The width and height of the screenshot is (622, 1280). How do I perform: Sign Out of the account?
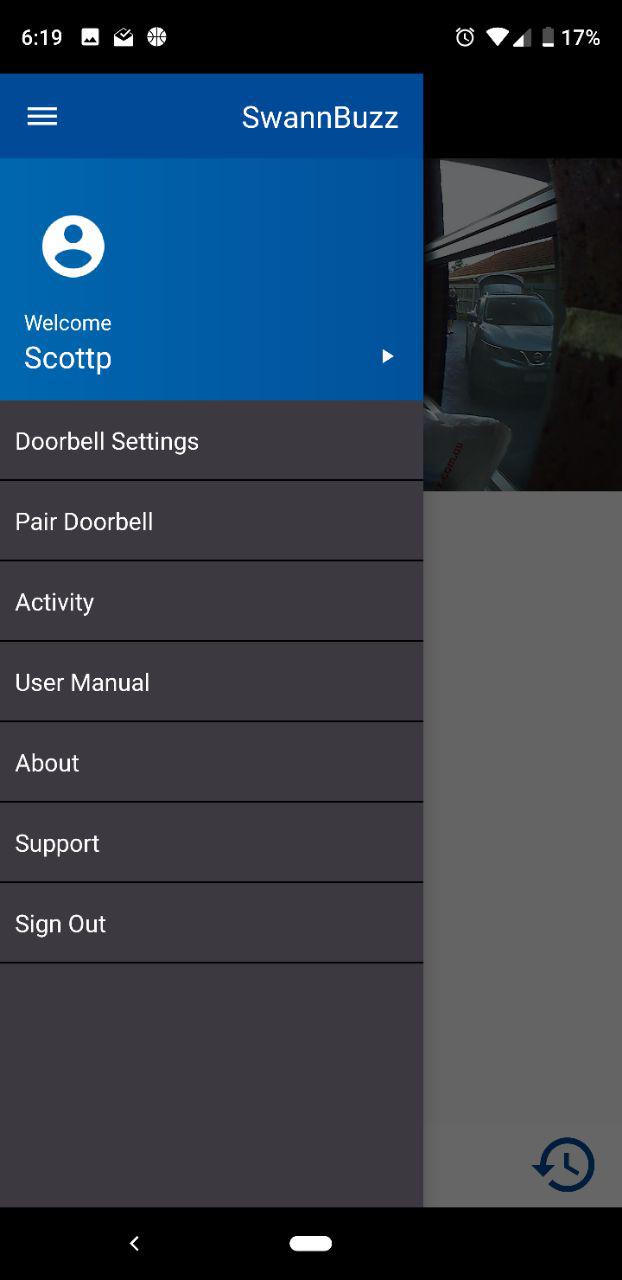pos(211,923)
